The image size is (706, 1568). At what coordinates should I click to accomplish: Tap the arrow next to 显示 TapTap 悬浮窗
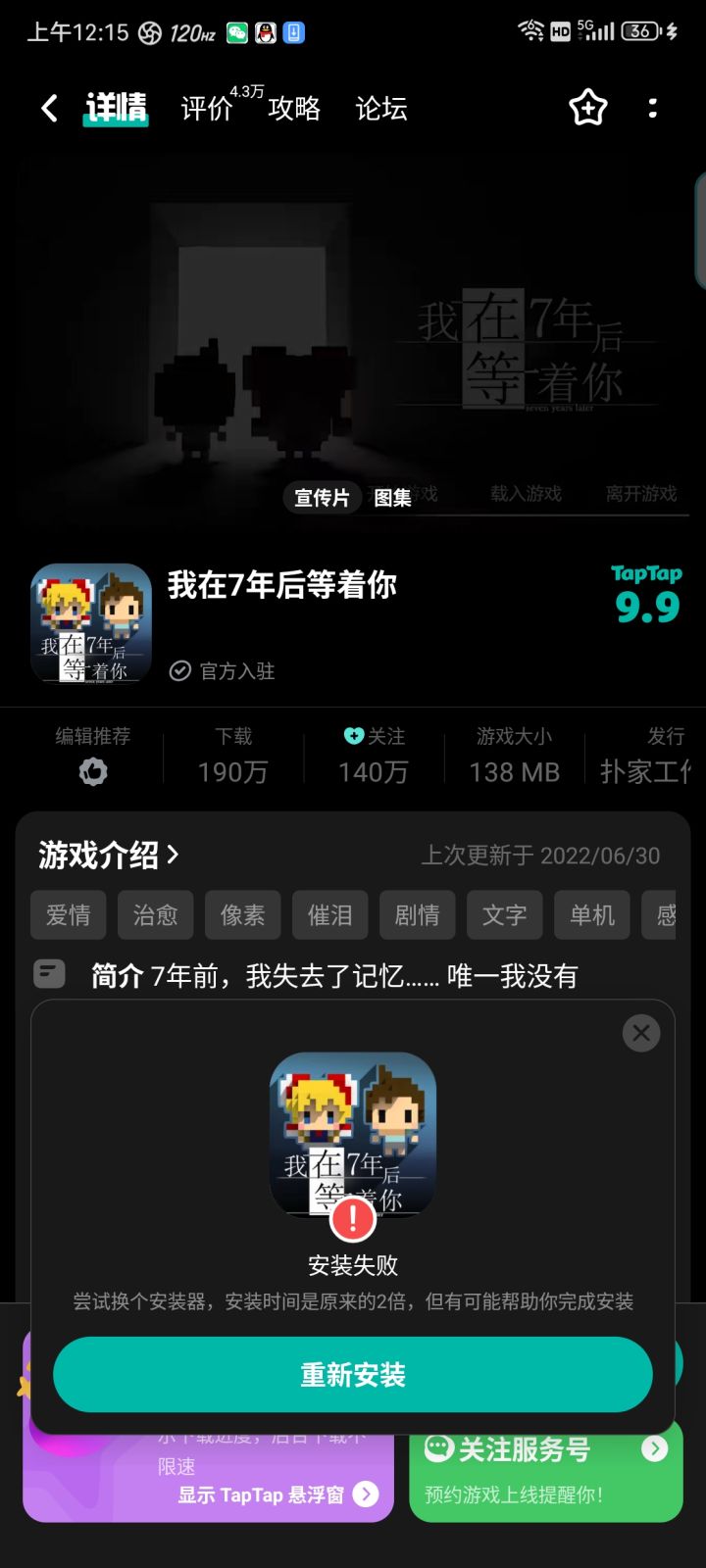pos(367,1494)
